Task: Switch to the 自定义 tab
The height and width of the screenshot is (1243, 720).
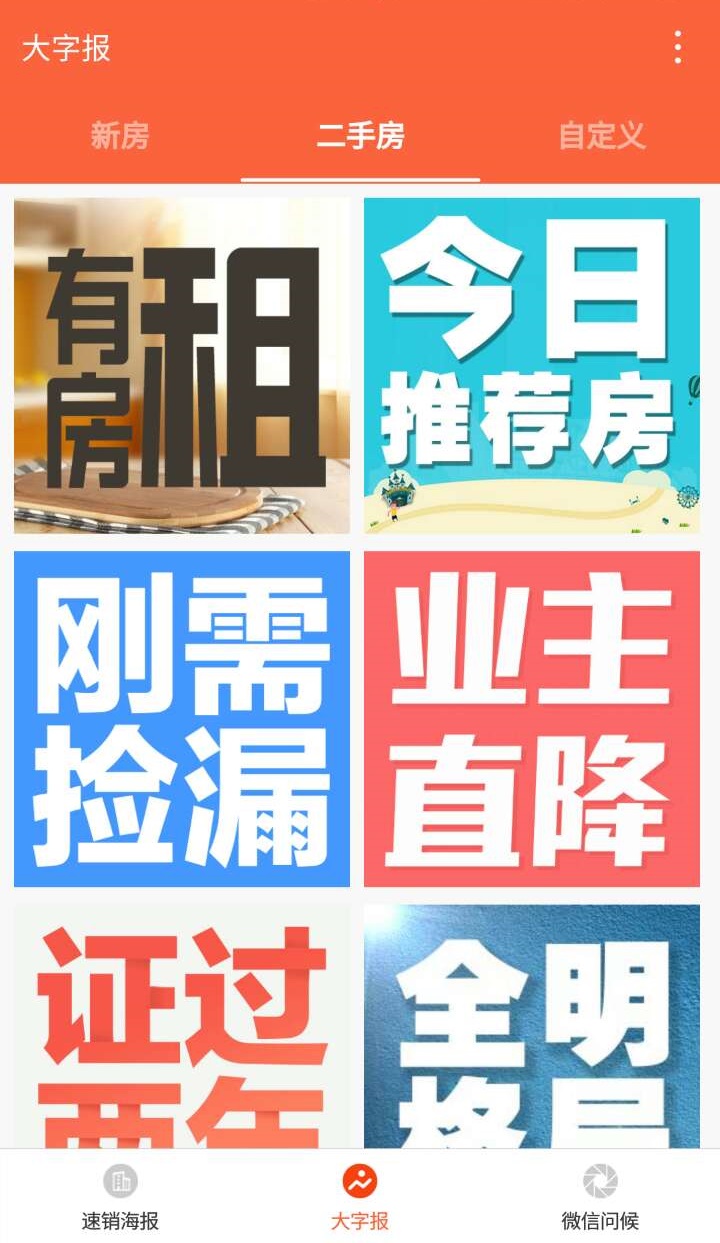Action: click(x=601, y=135)
